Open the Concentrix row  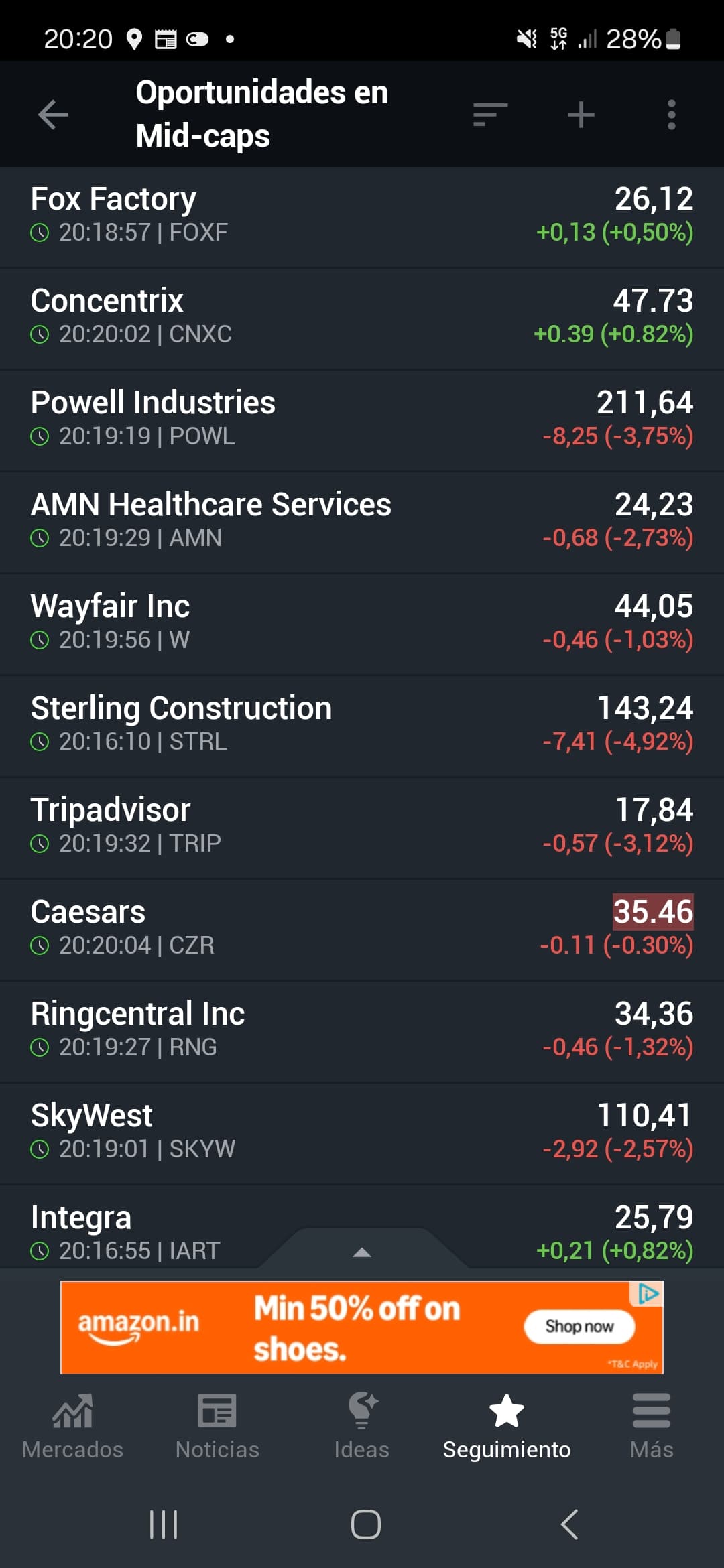362,319
